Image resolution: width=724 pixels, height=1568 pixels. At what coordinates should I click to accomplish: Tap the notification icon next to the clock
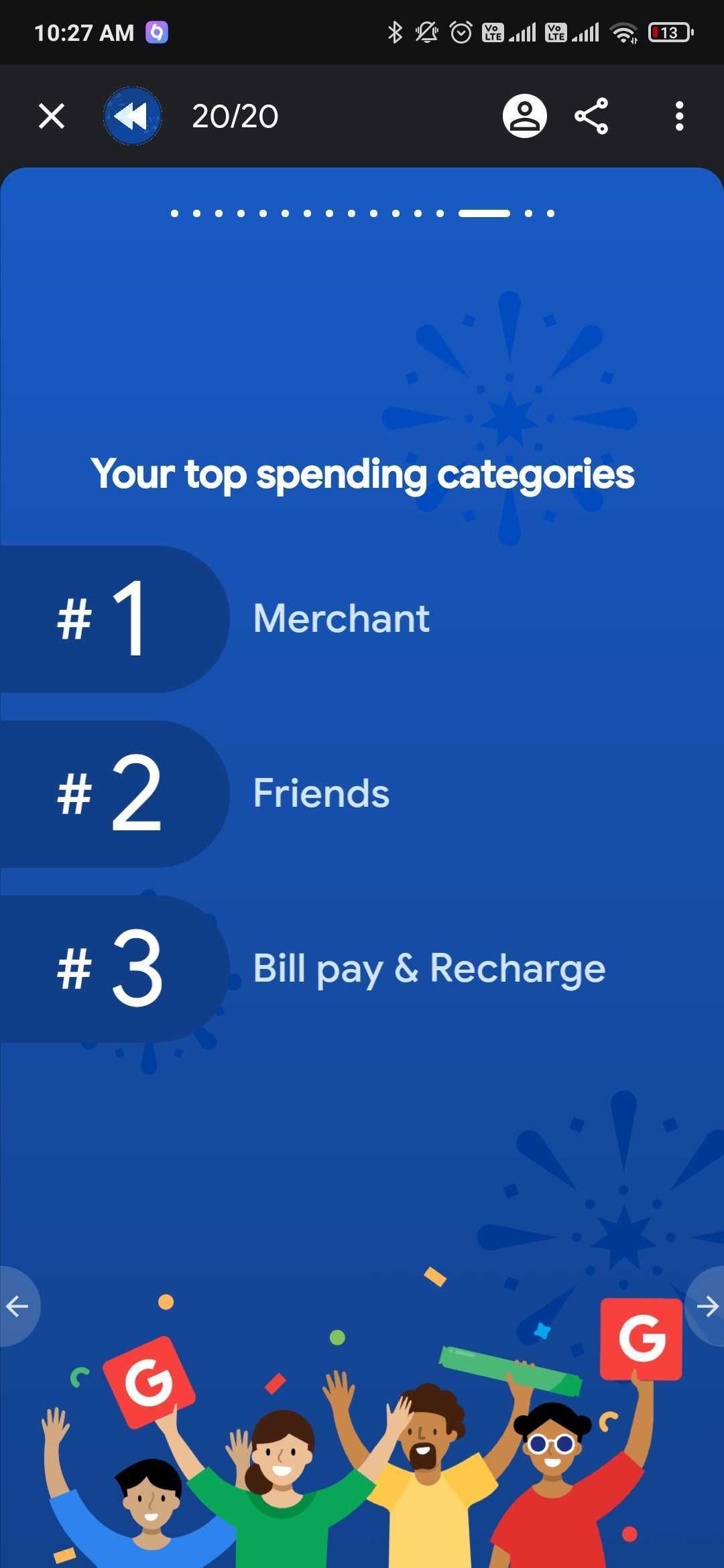pos(156,31)
